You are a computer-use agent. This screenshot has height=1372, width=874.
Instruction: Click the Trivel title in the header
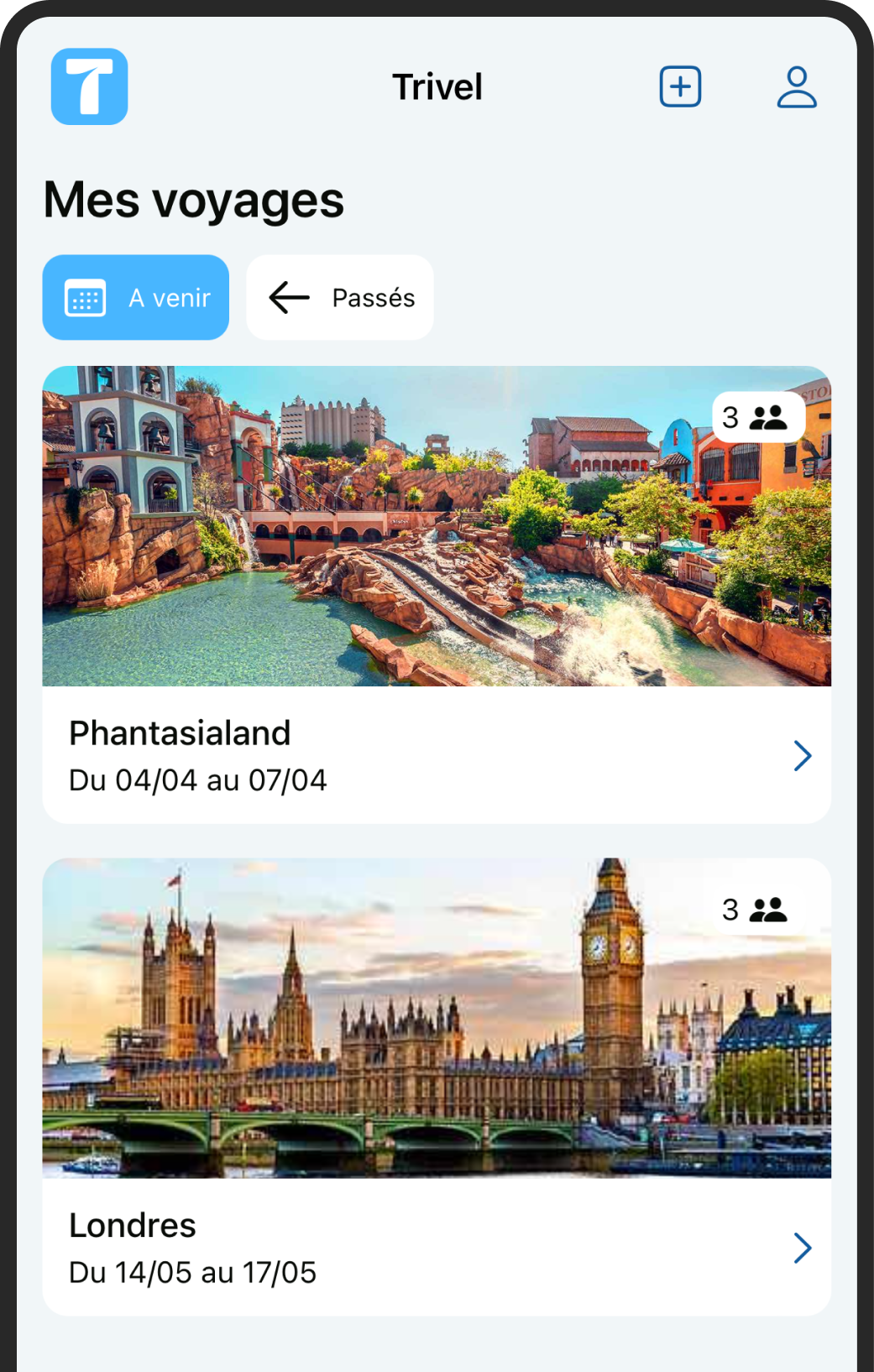[x=437, y=86]
